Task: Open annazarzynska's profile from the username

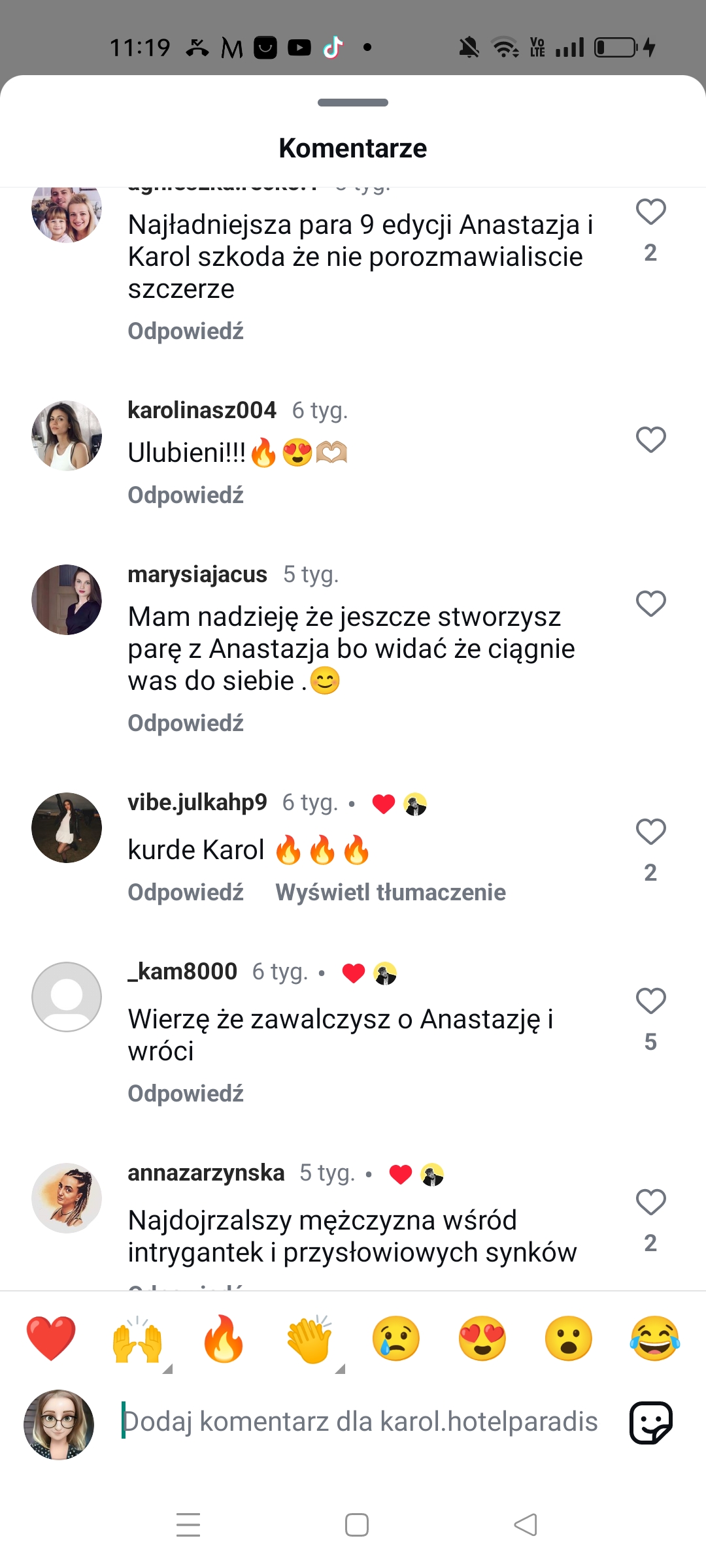Action: pos(206,1173)
